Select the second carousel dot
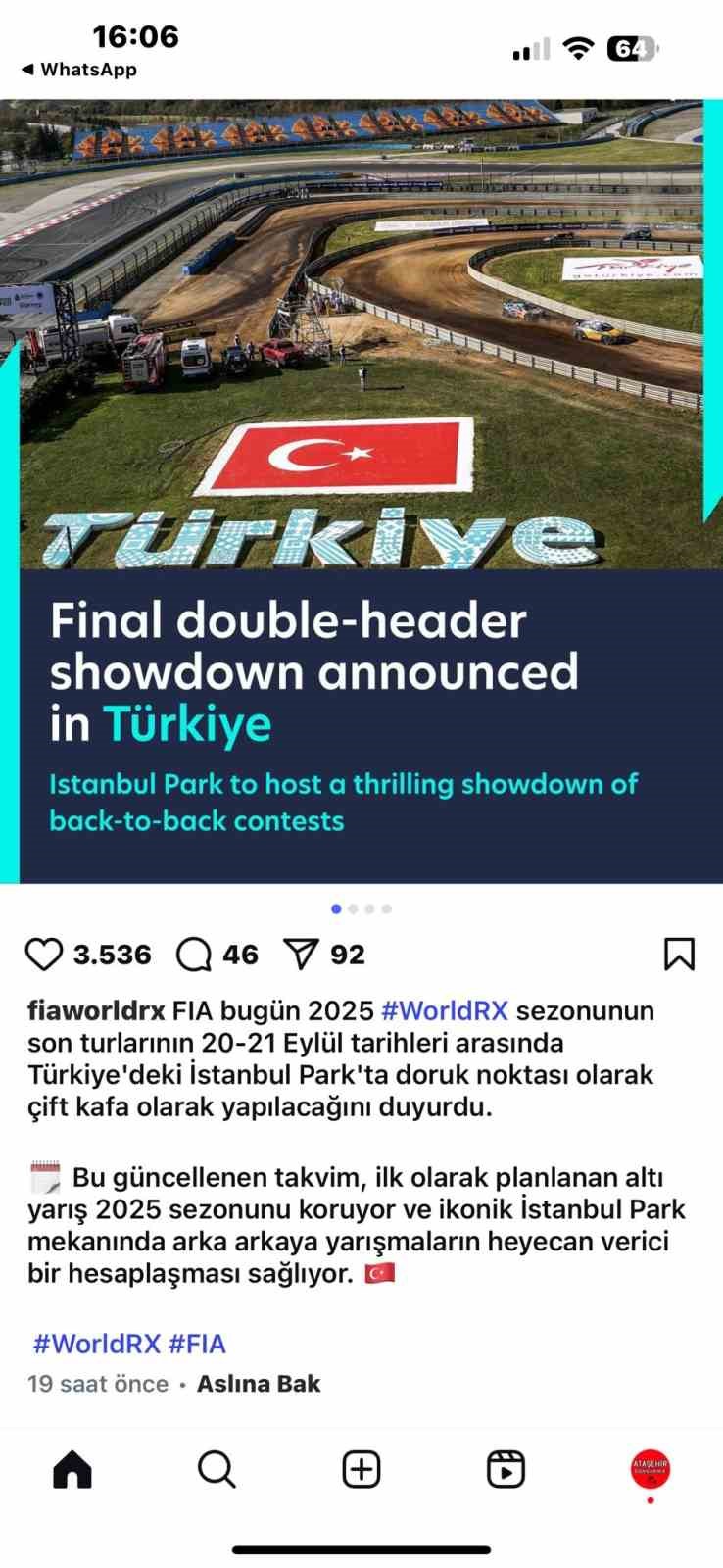This screenshot has height=1568, width=723. [x=353, y=909]
